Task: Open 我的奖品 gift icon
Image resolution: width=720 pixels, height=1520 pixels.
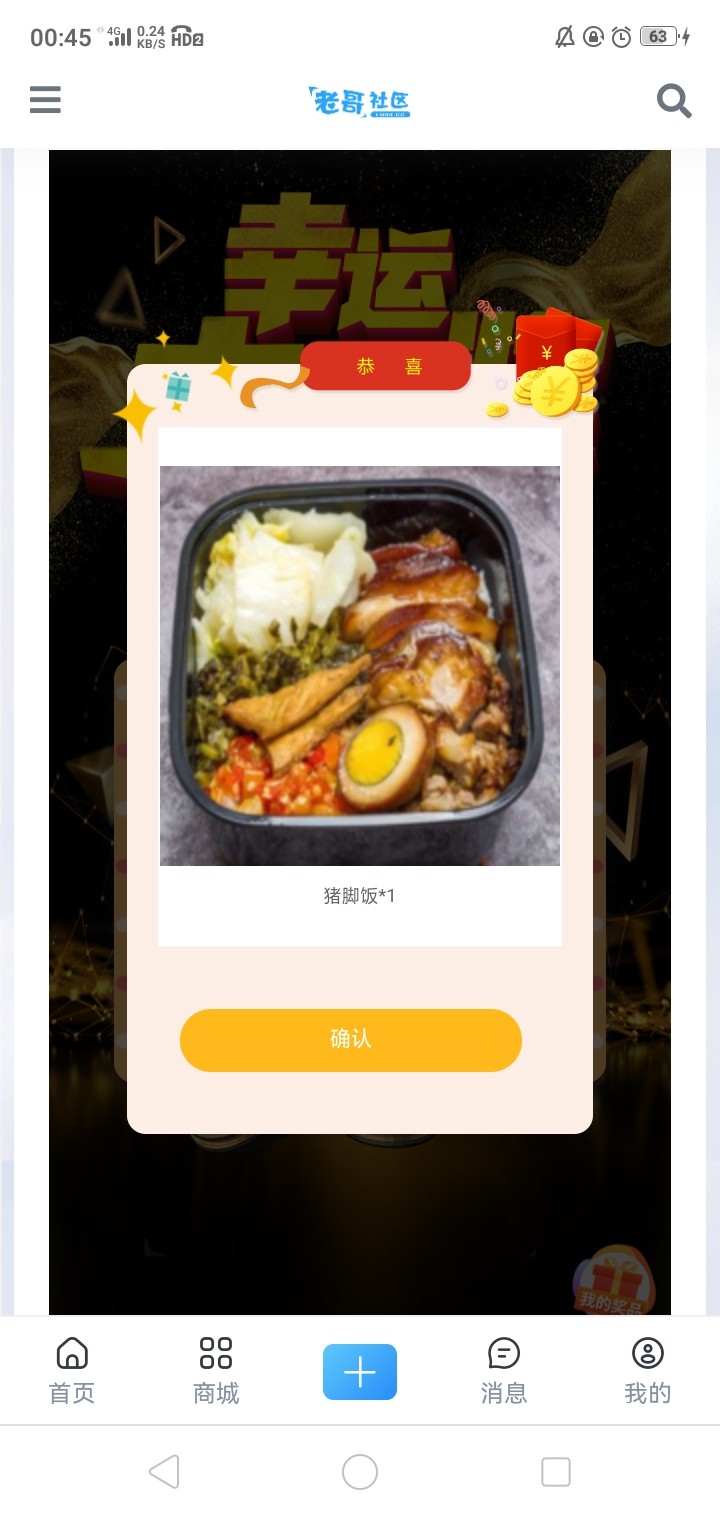Action: pyautogui.click(x=613, y=1281)
